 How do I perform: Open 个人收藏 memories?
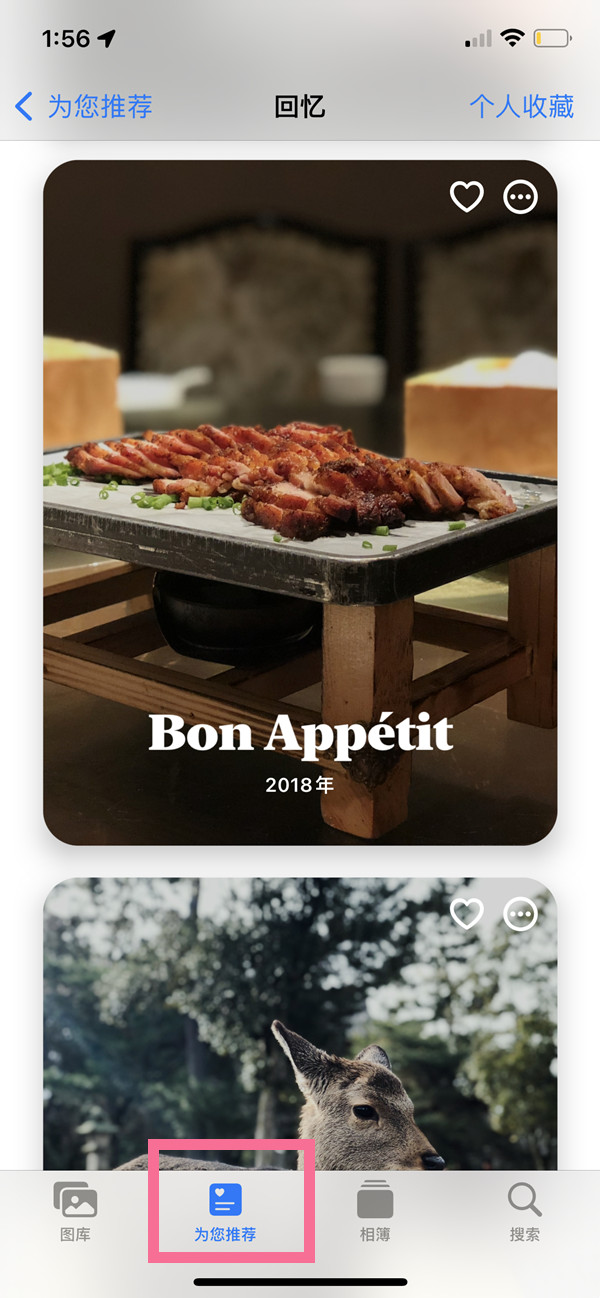point(521,106)
